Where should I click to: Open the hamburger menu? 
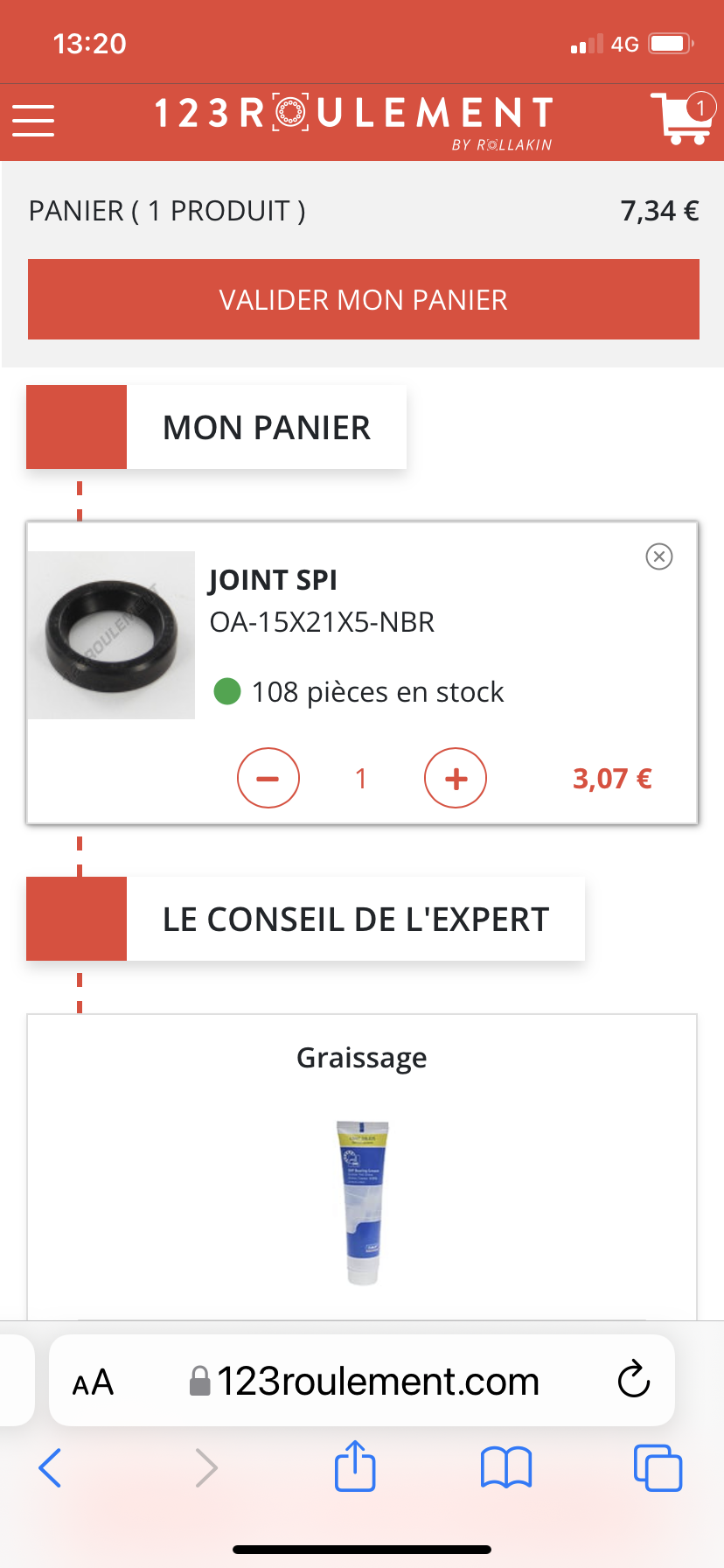[x=33, y=121]
